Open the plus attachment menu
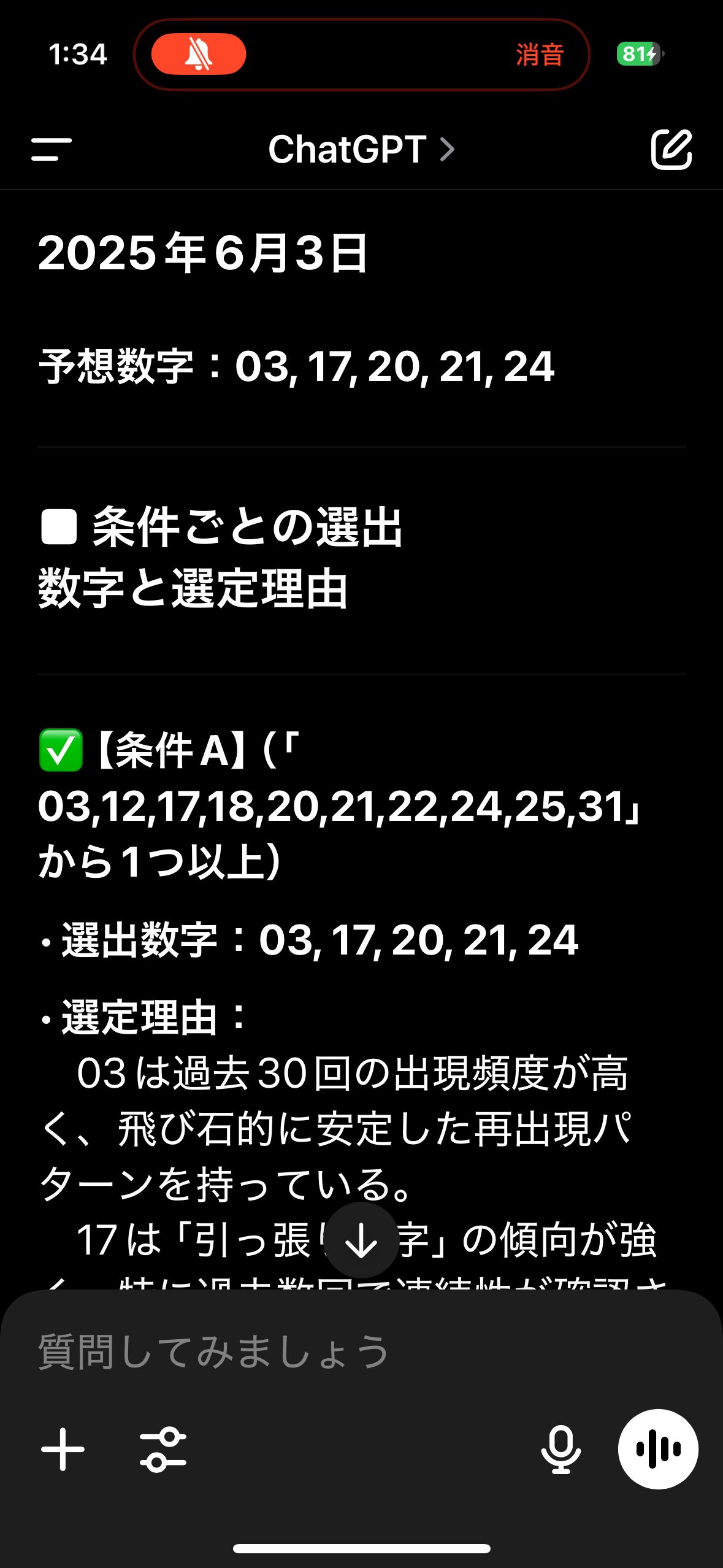 [63, 1449]
